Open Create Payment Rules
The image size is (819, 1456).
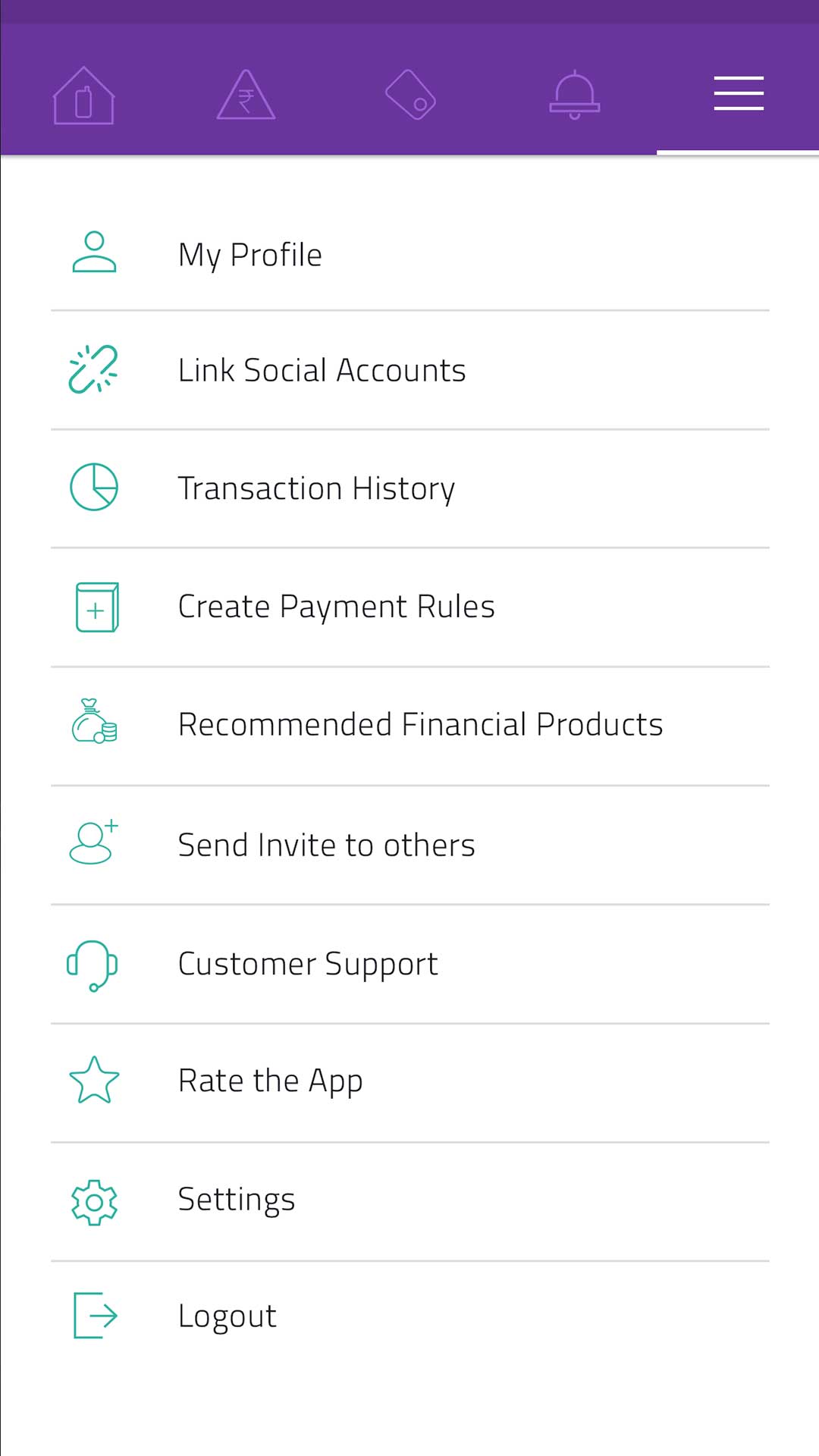409,607
